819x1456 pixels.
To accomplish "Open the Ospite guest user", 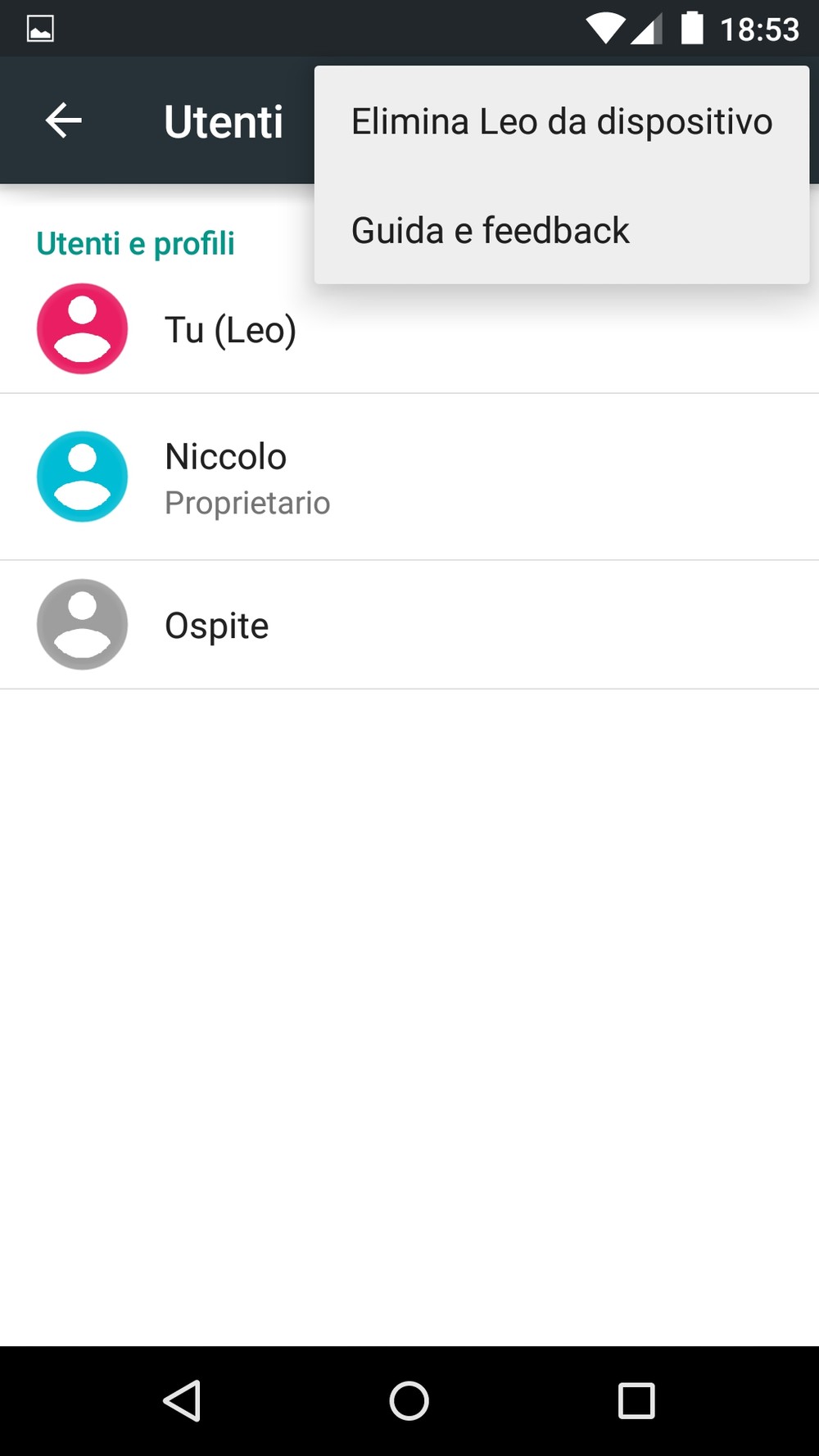I will pos(409,625).
